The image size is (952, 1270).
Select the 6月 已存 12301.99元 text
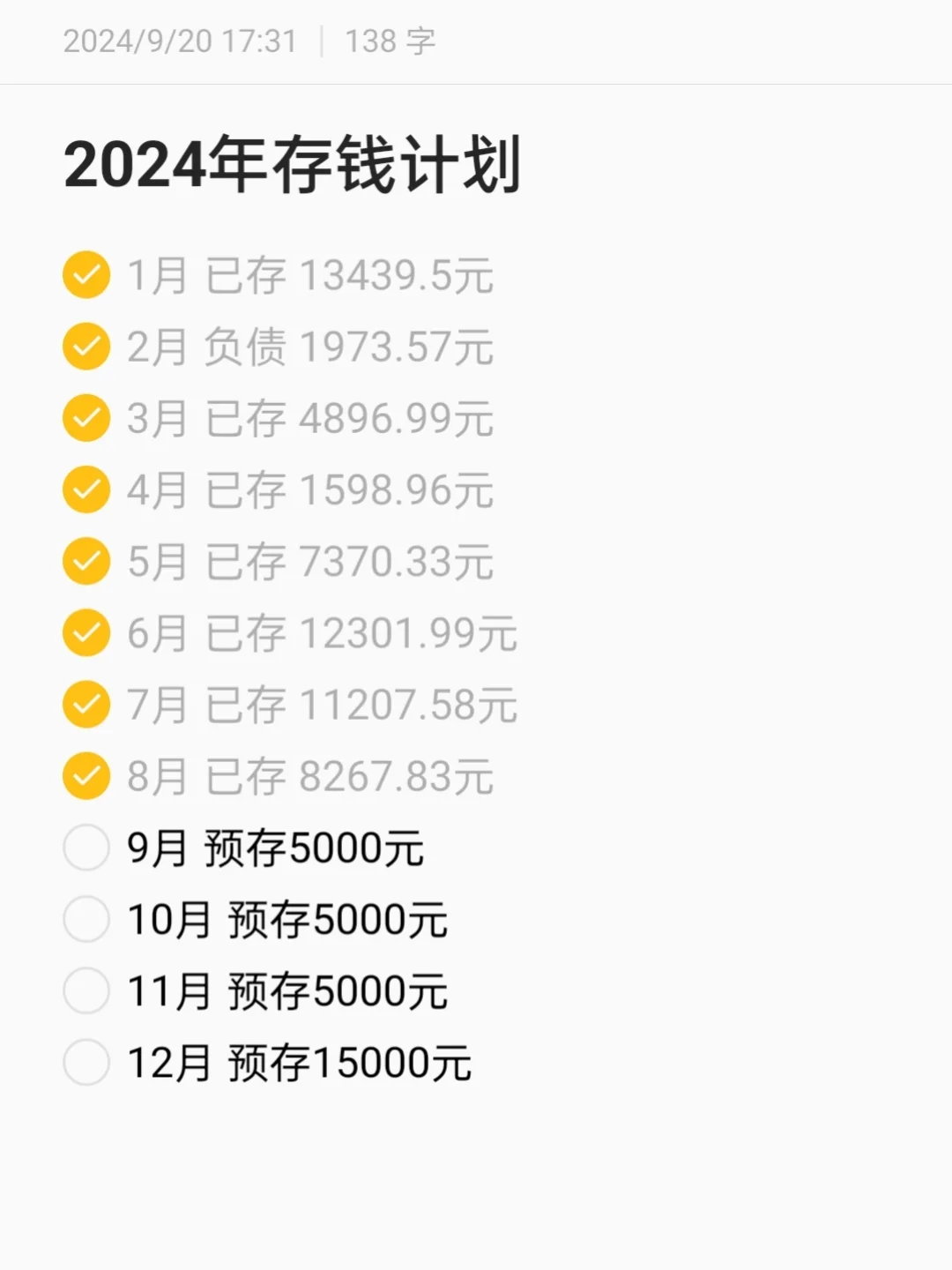(322, 632)
